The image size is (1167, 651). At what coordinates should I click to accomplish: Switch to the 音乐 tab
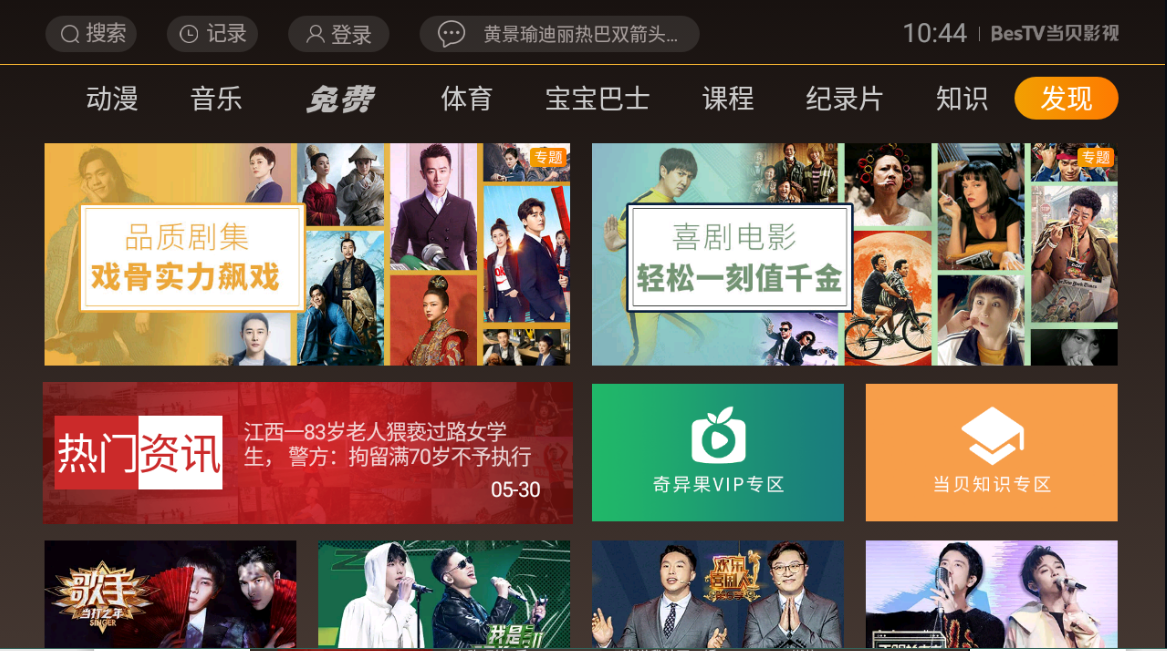click(216, 99)
